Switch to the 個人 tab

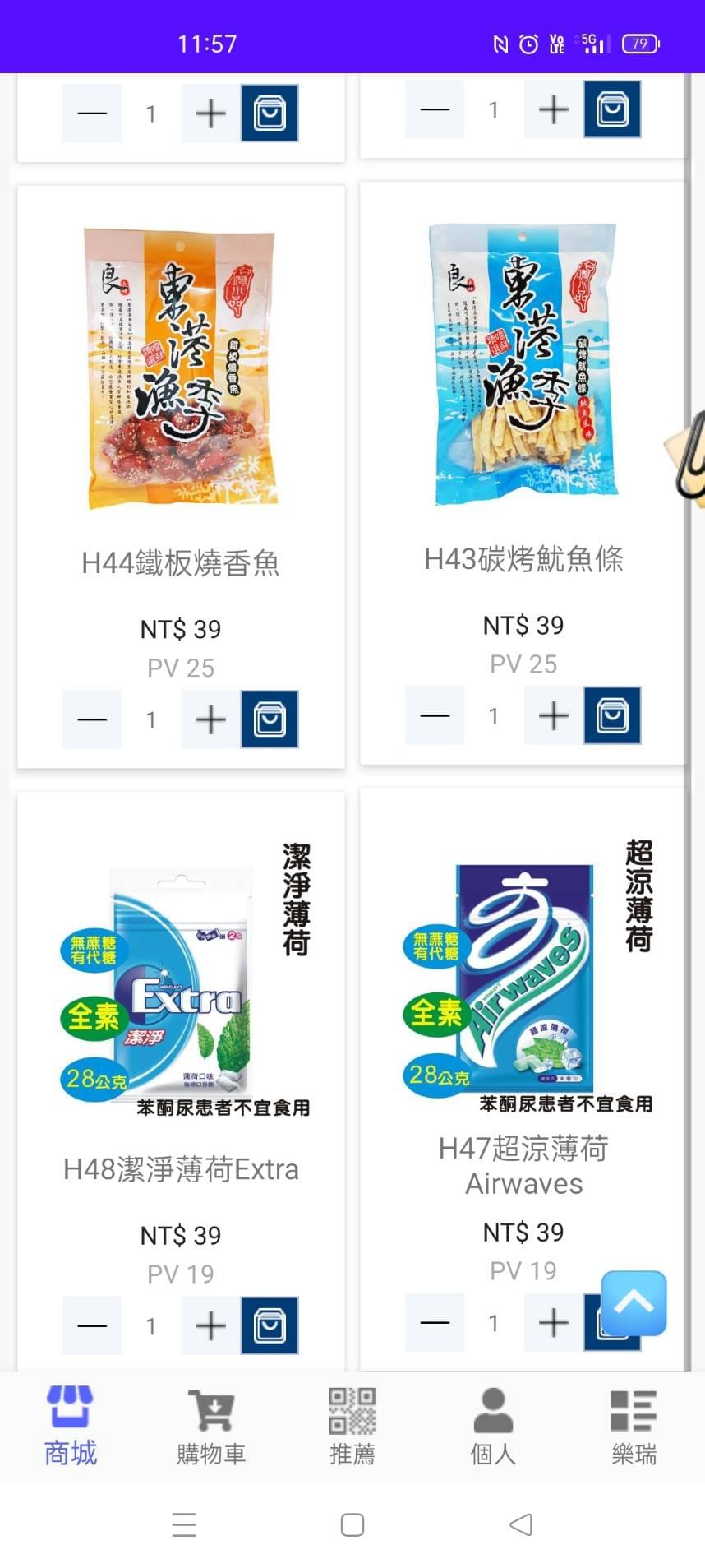pos(493,1427)
